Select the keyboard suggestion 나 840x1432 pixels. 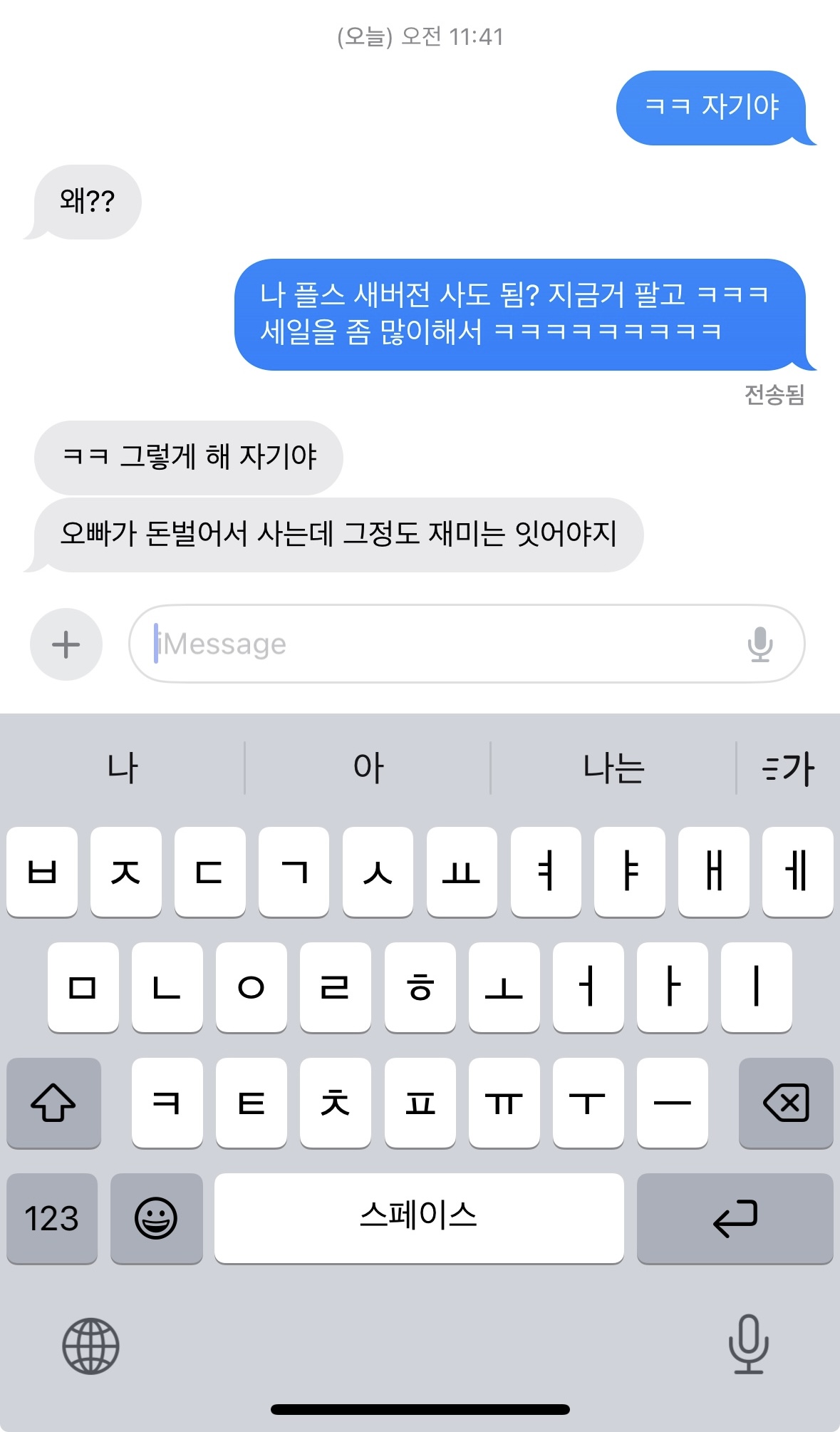[122, 768]
